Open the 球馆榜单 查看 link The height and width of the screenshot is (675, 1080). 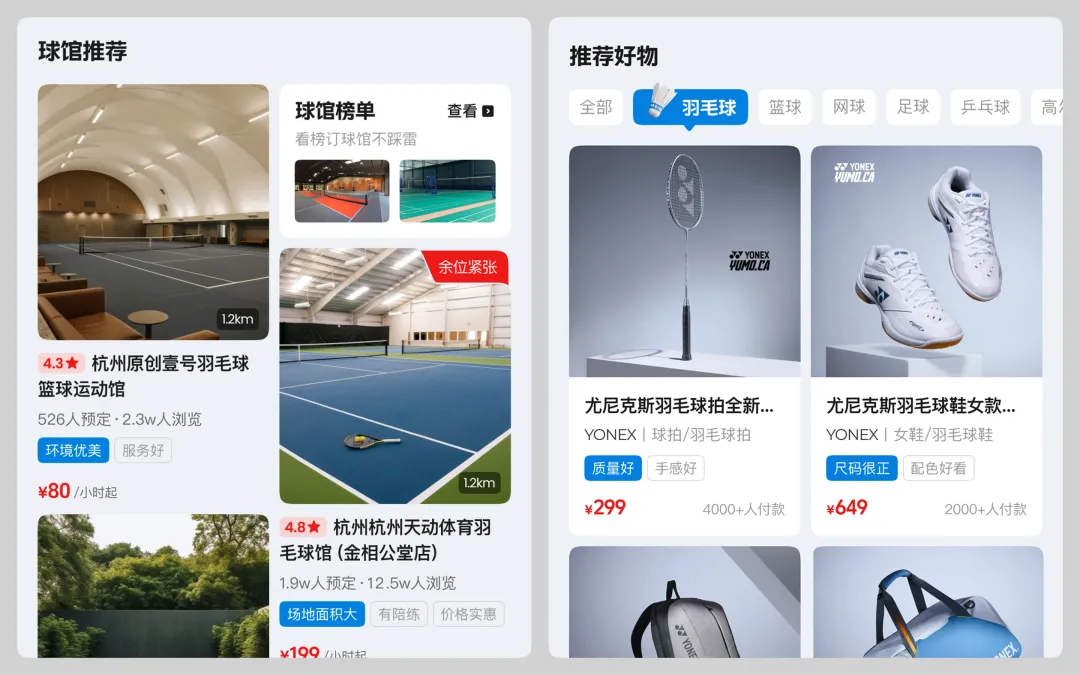pos(470,111)
